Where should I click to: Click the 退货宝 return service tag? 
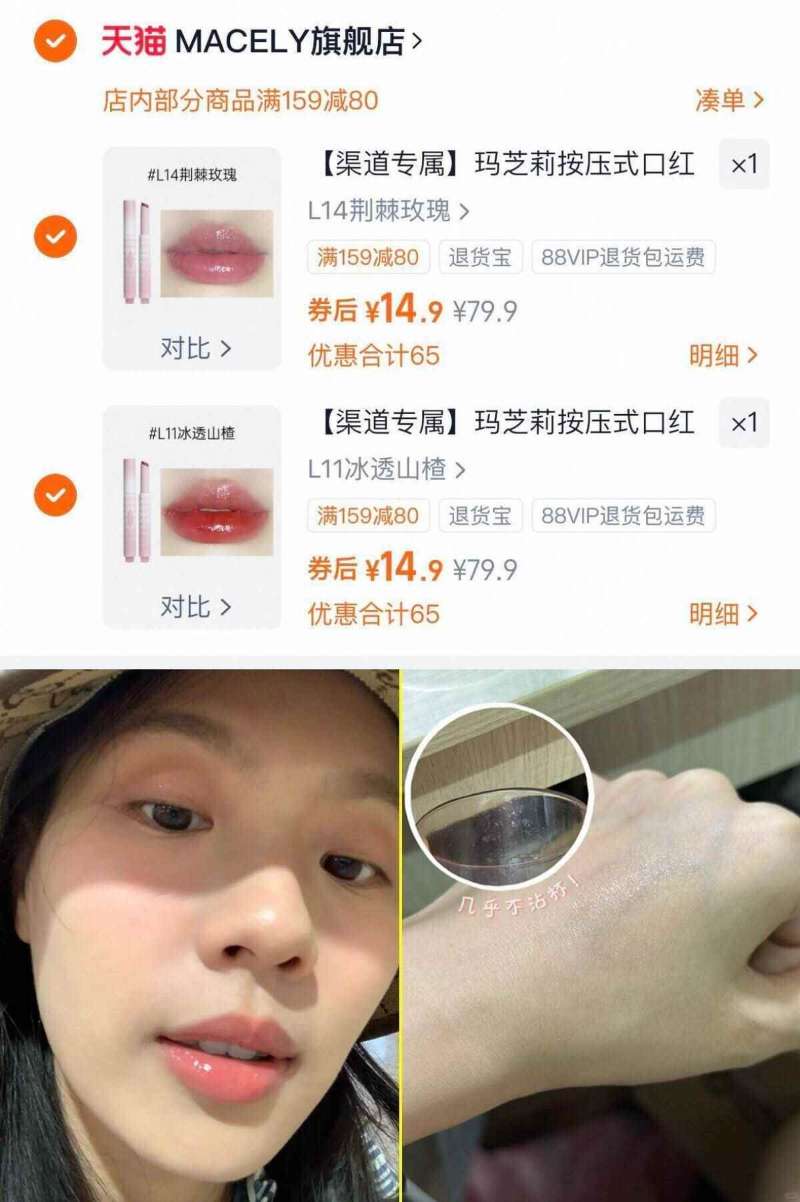coord(481,258)
